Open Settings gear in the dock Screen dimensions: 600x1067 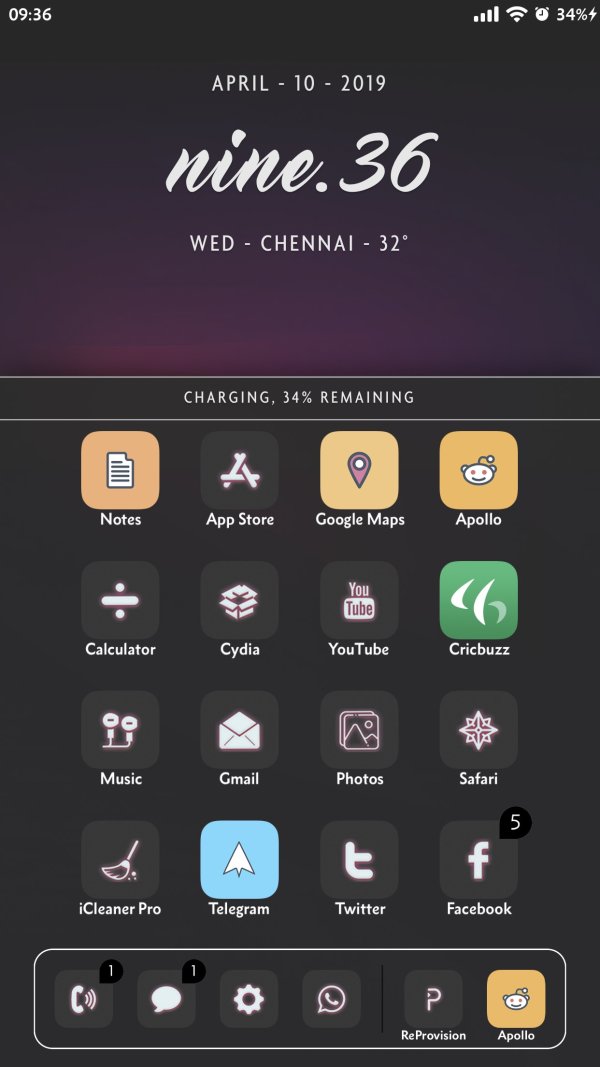pyautogui.click(x=249, y=998)
